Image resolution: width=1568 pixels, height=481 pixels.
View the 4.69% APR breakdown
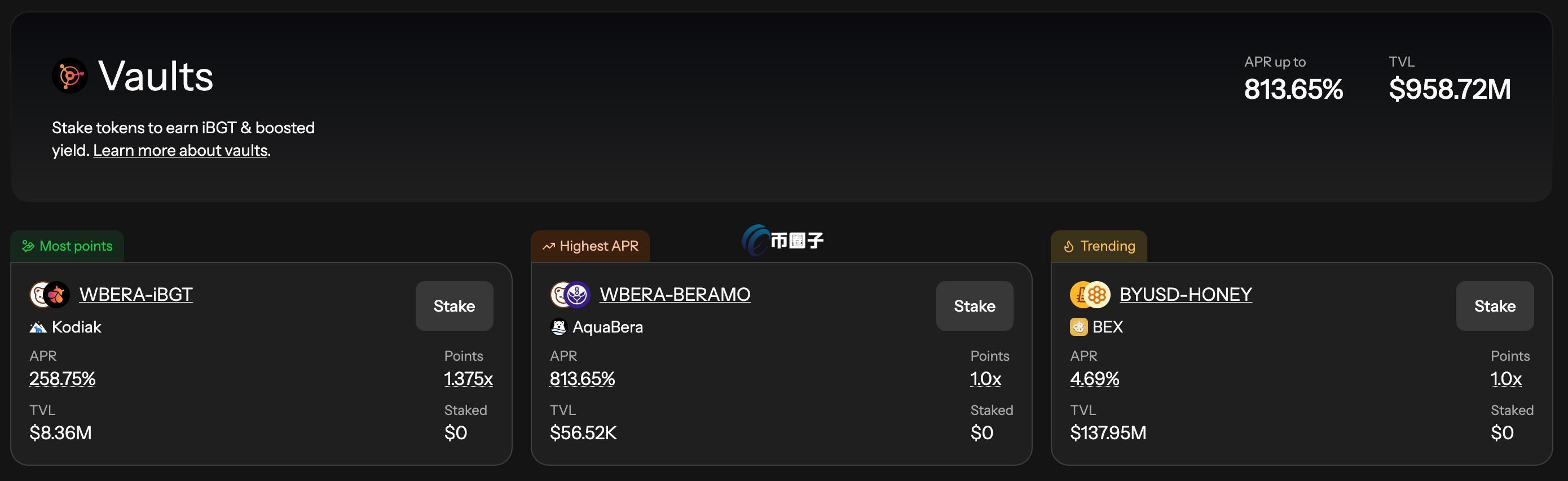click(x=1094, y=379)
